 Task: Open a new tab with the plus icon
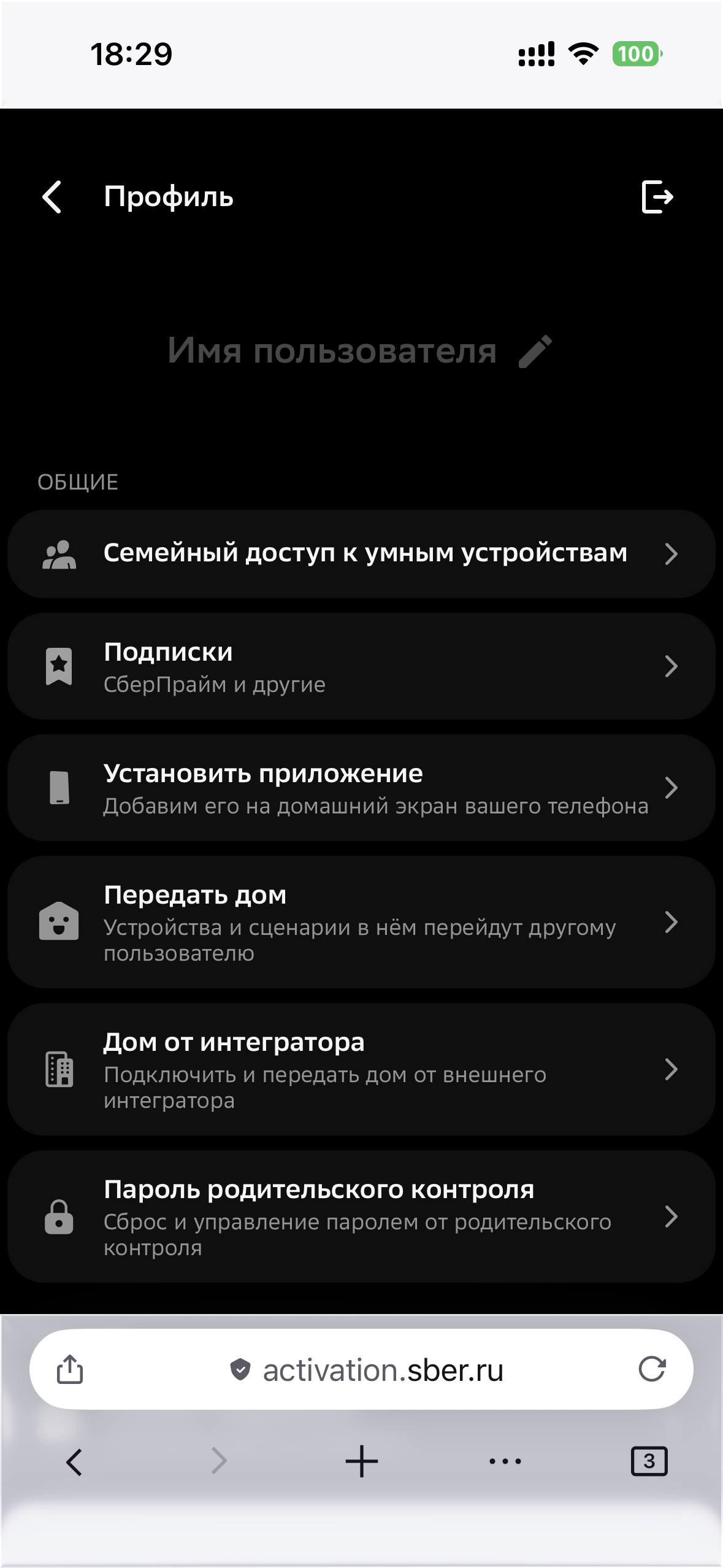click(x=361, y=1459)
